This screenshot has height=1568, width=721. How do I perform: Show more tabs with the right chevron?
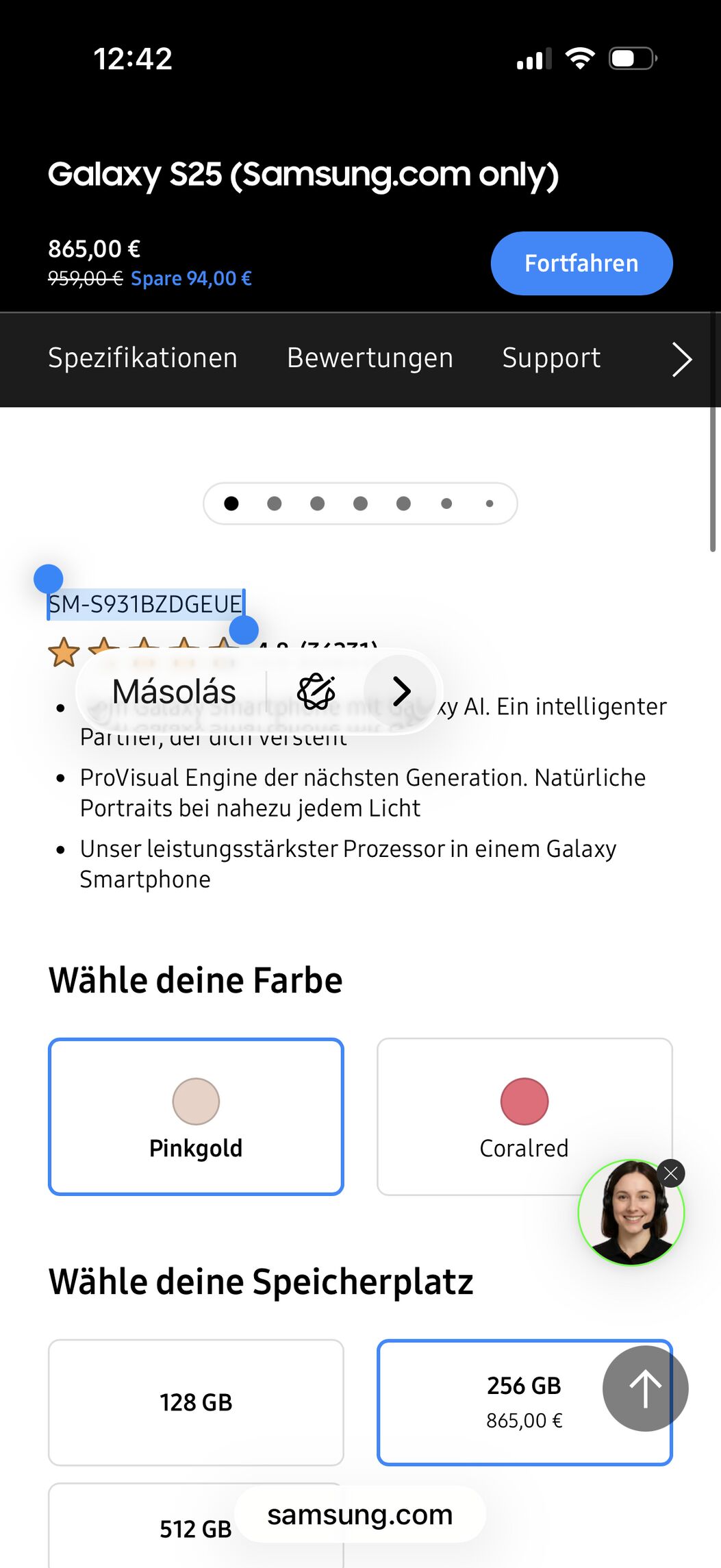[681, 360]
